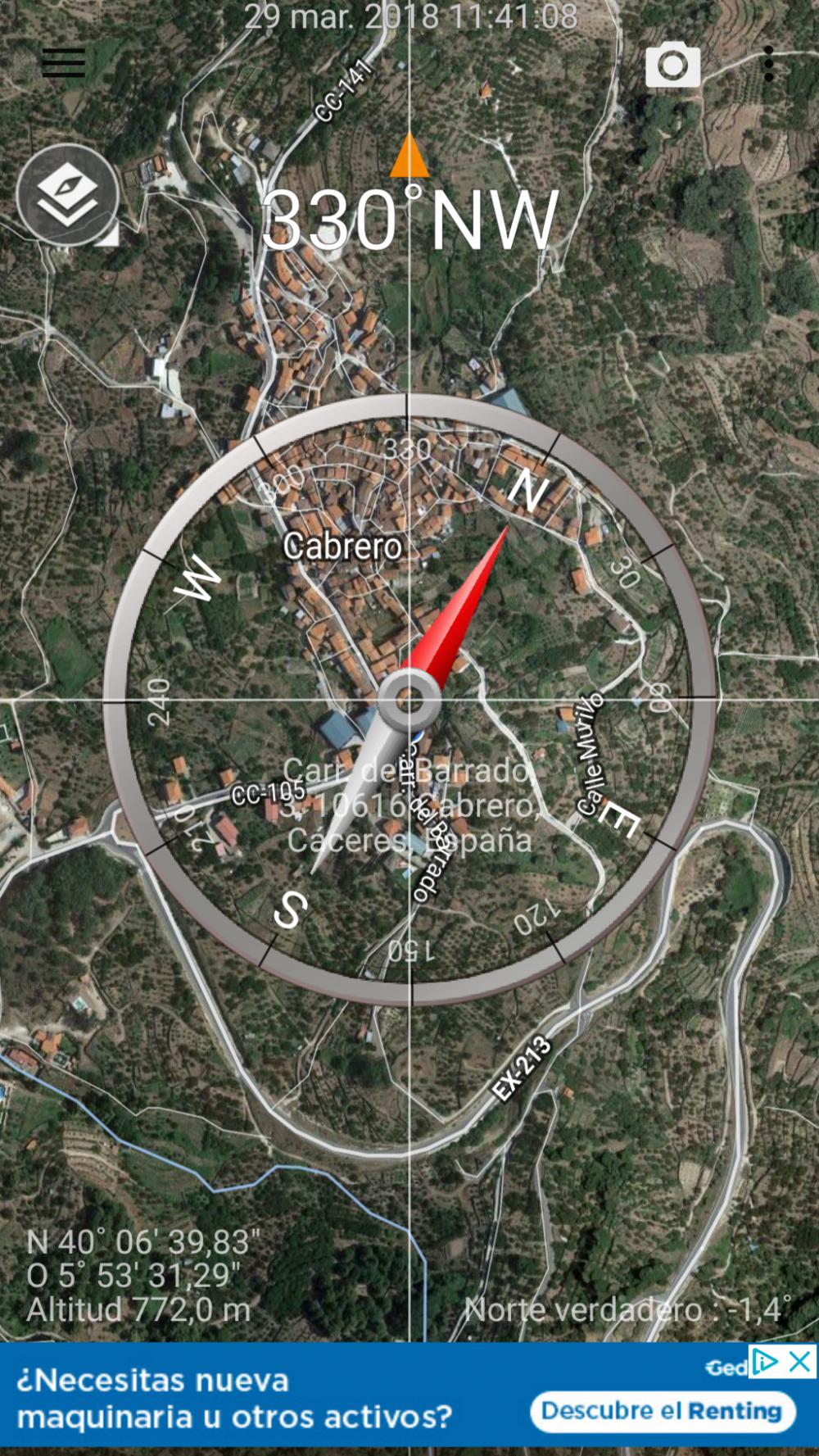The width and height of the screenshot is (819, 1456).
Task: Close the ad banner
Action: (x=799, y=1362)
